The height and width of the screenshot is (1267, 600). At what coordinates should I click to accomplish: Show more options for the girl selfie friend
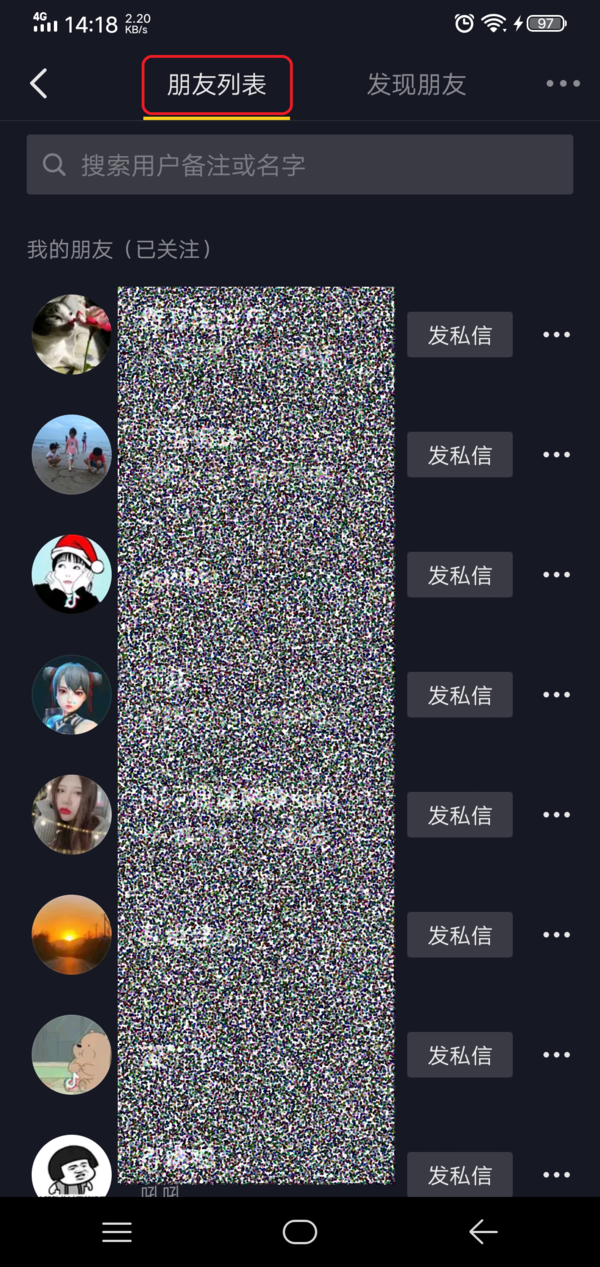[556, 815]
